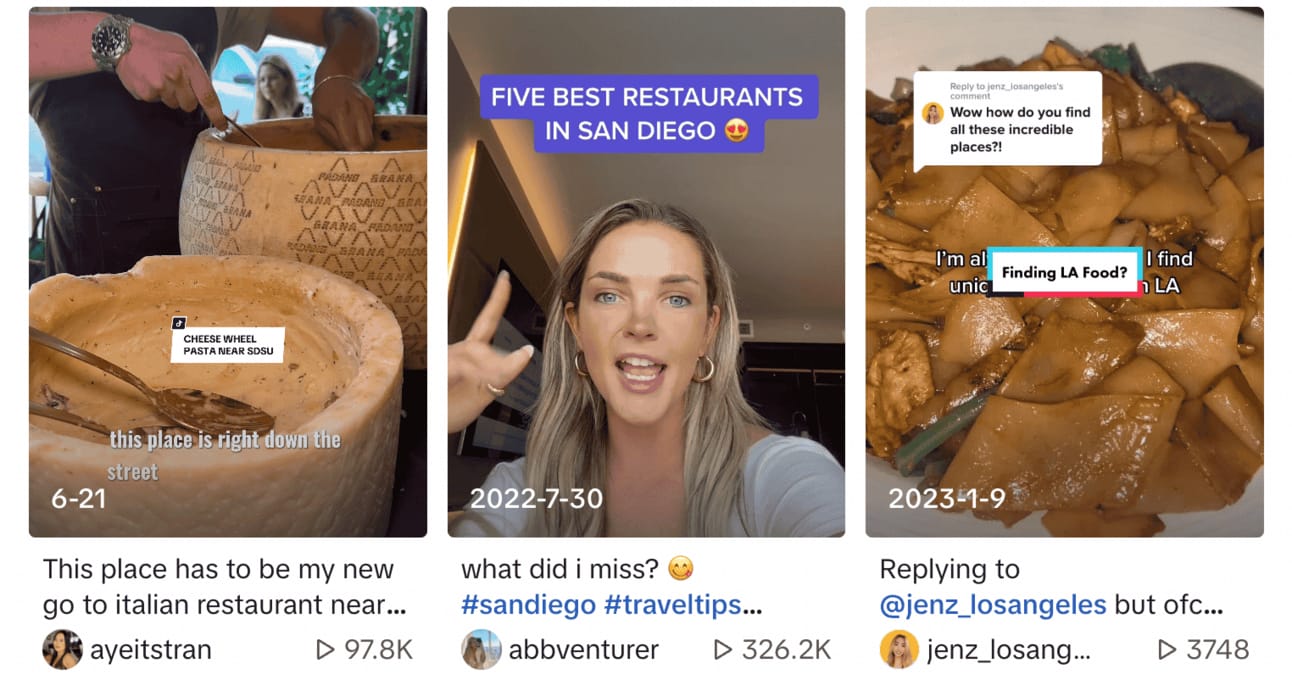Screen dimensions: 1292x680
Task: Open the cheese wheel pasta video
Action: coord(228,272)
